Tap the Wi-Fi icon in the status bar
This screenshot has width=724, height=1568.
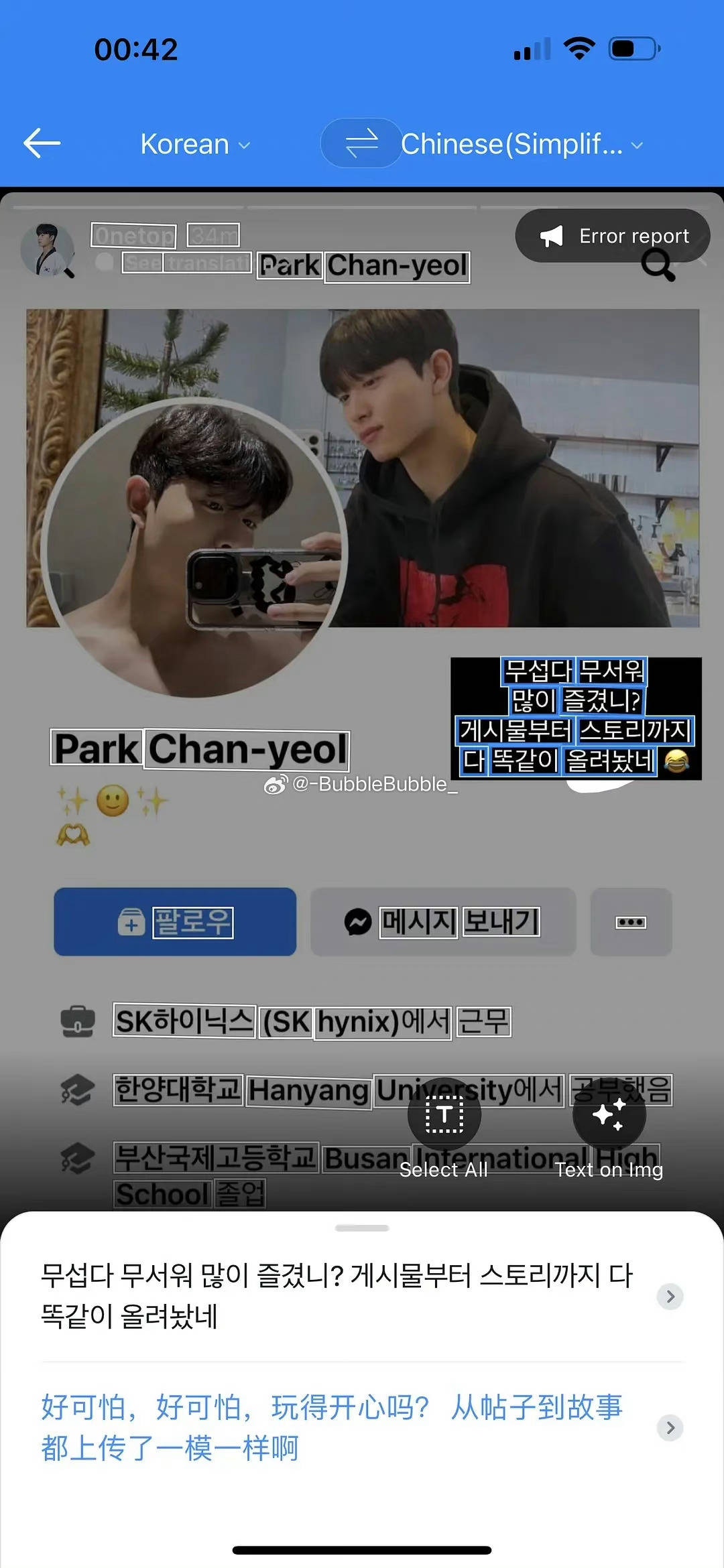581,47
